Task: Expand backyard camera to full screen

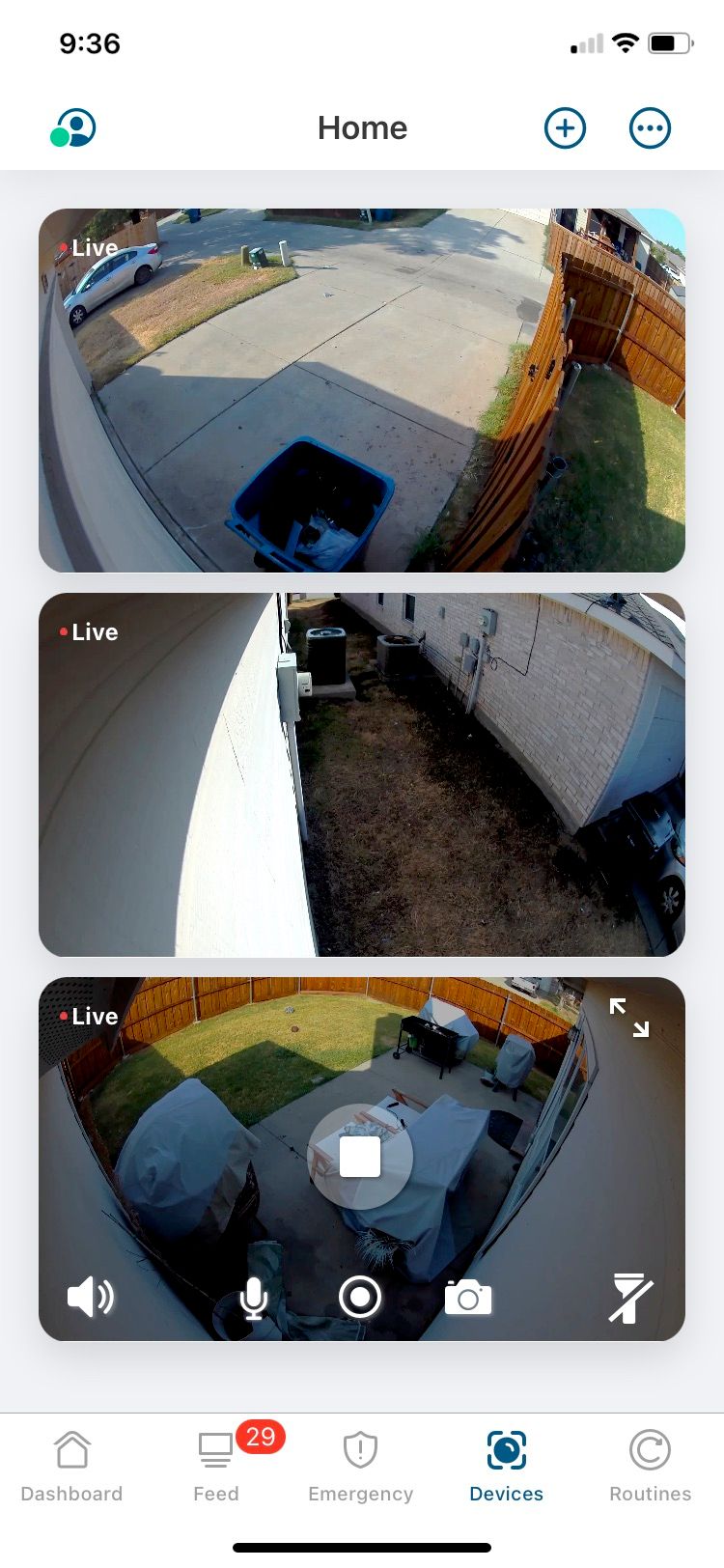Action: (629, 1018)
